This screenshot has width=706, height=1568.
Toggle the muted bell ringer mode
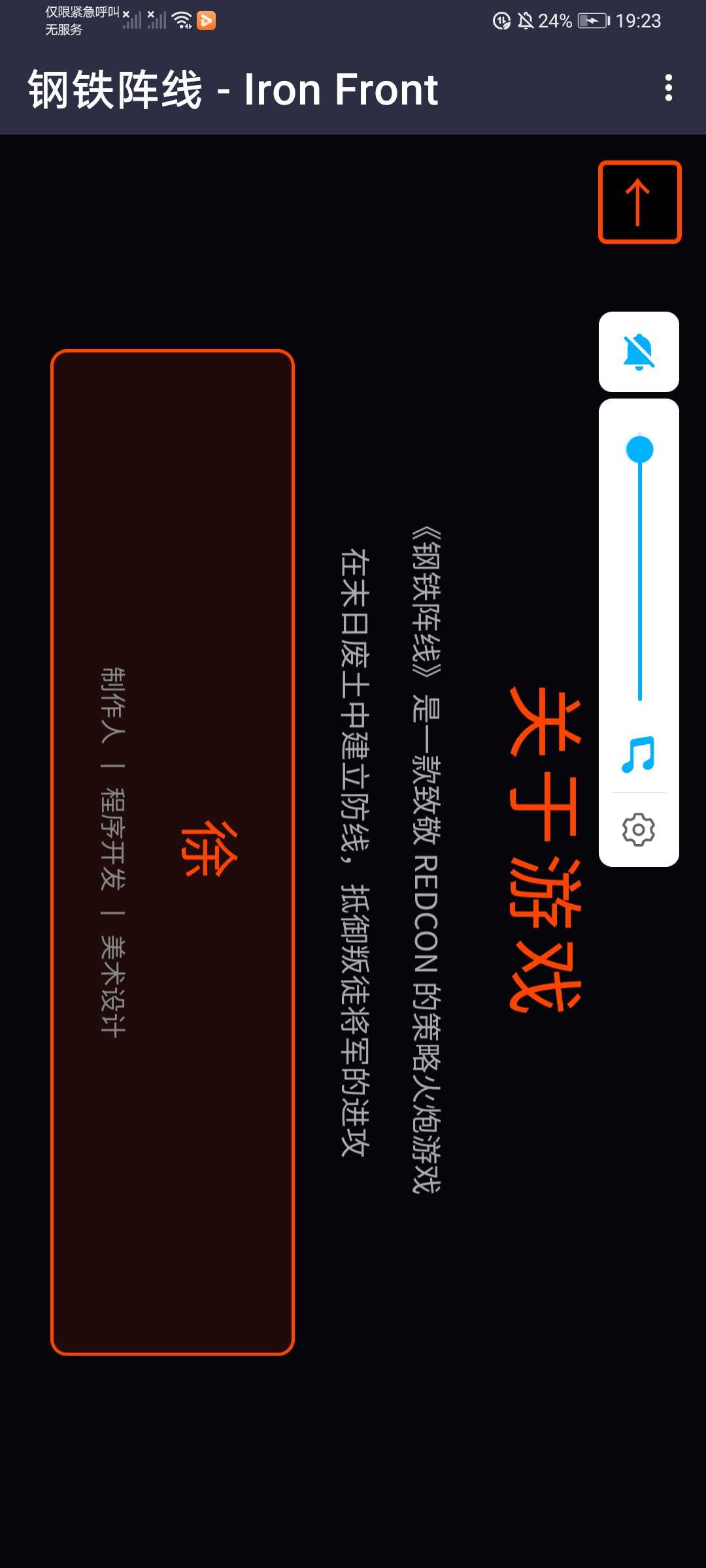639,352
